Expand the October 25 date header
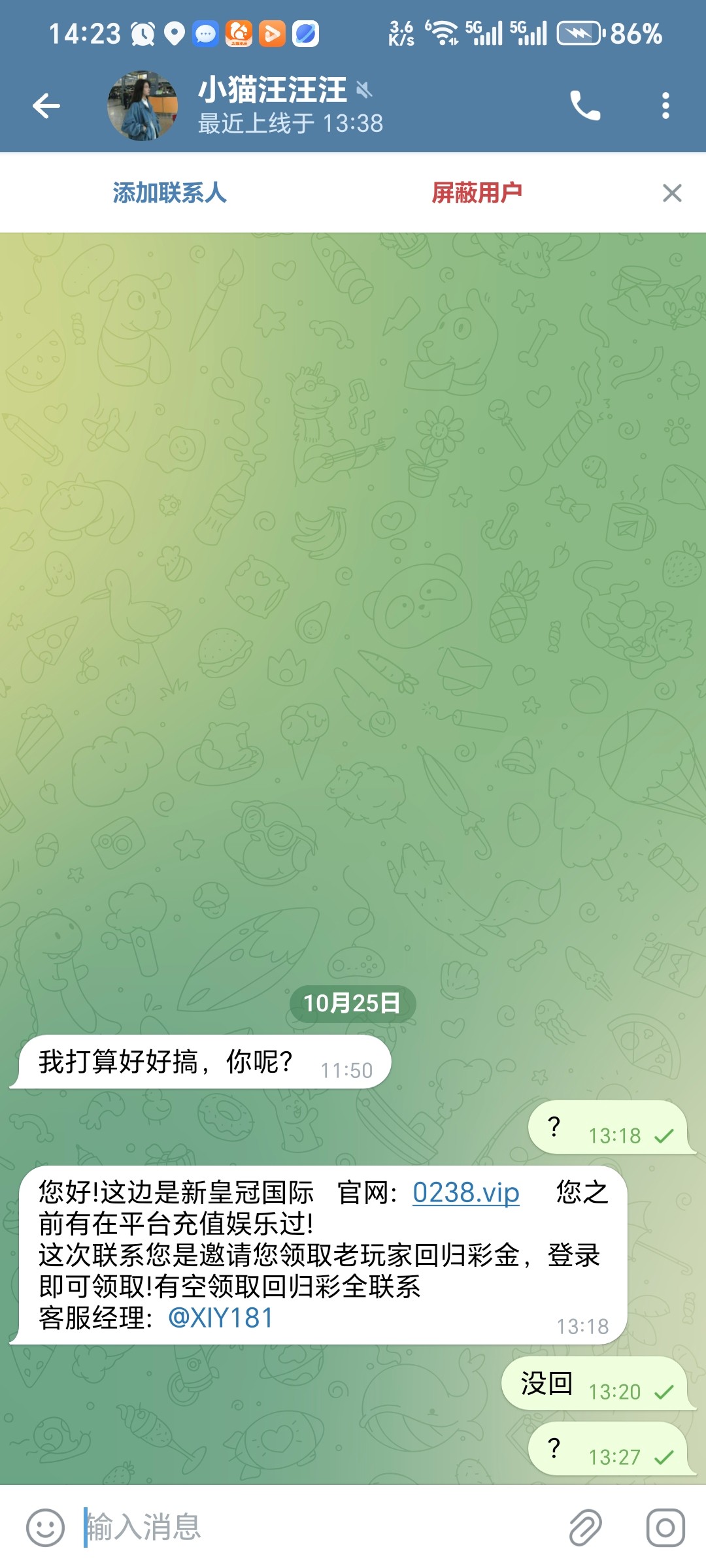Image resolution: width=706 pixels, height=1568 pixels. coord(353,1004)
